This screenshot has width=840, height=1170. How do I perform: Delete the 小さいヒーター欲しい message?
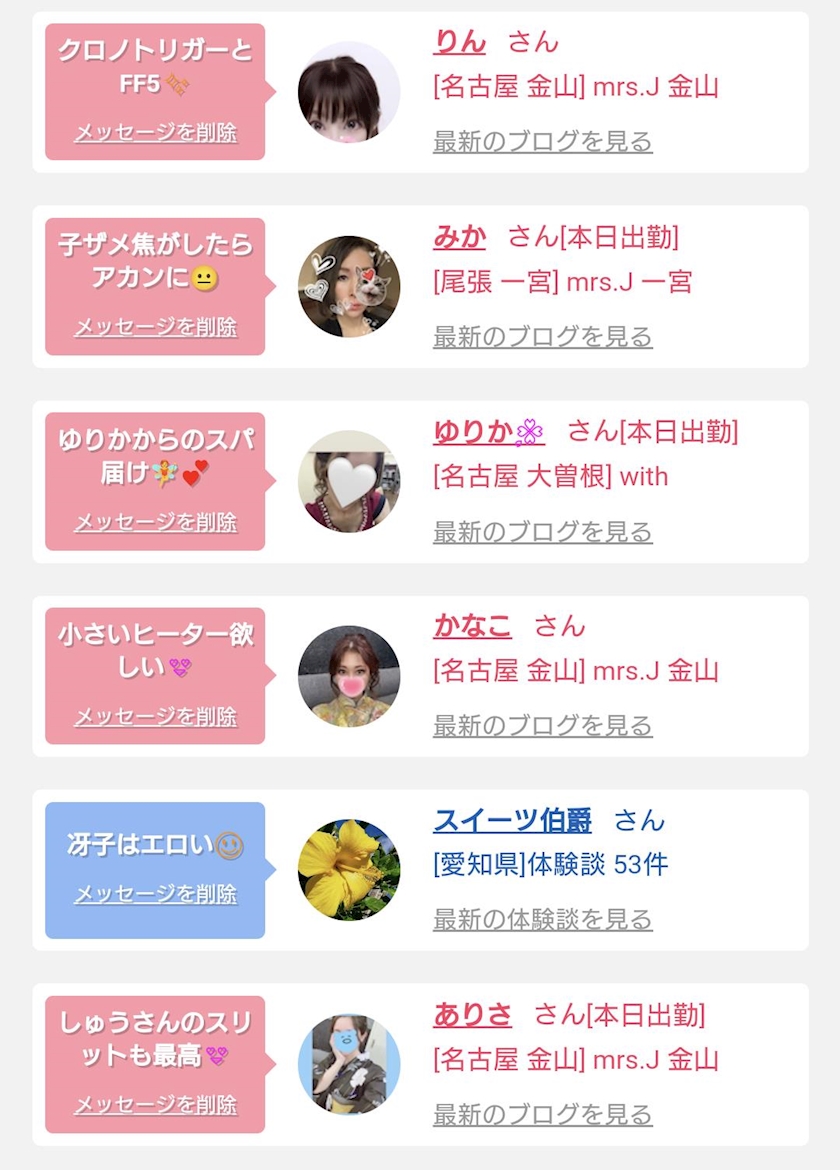155,717
